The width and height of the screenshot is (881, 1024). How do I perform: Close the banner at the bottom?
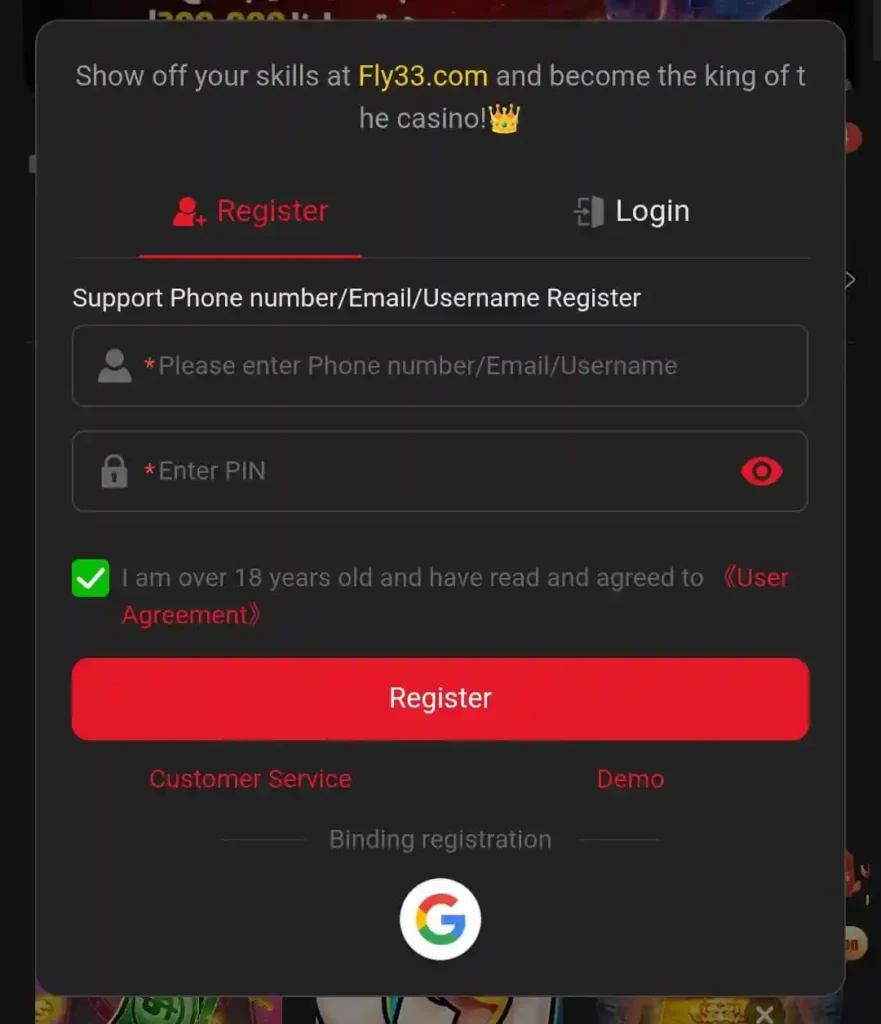click(x=765, y=1013)
